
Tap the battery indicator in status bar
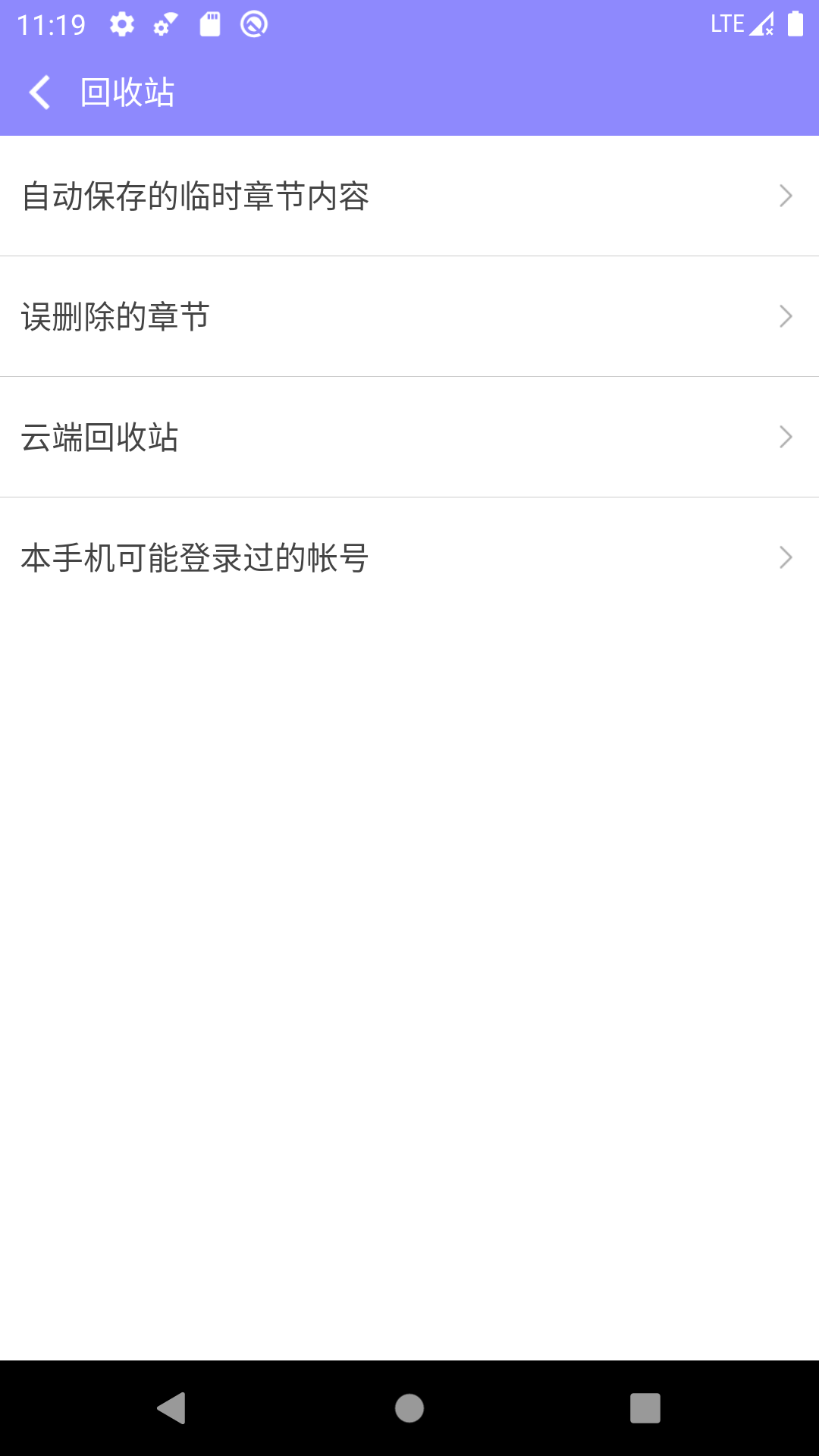pos(795,24)
